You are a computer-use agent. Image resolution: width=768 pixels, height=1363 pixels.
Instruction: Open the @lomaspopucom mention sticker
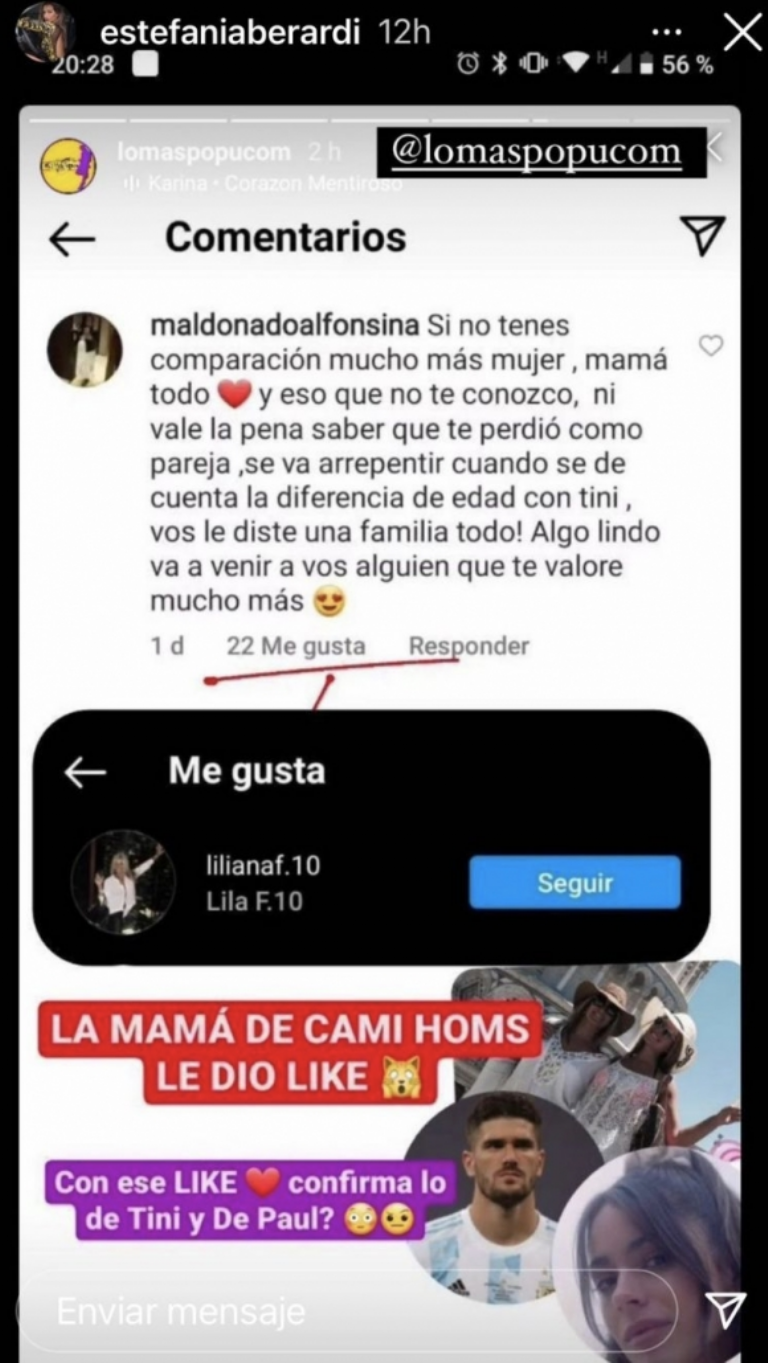[540, 152]
